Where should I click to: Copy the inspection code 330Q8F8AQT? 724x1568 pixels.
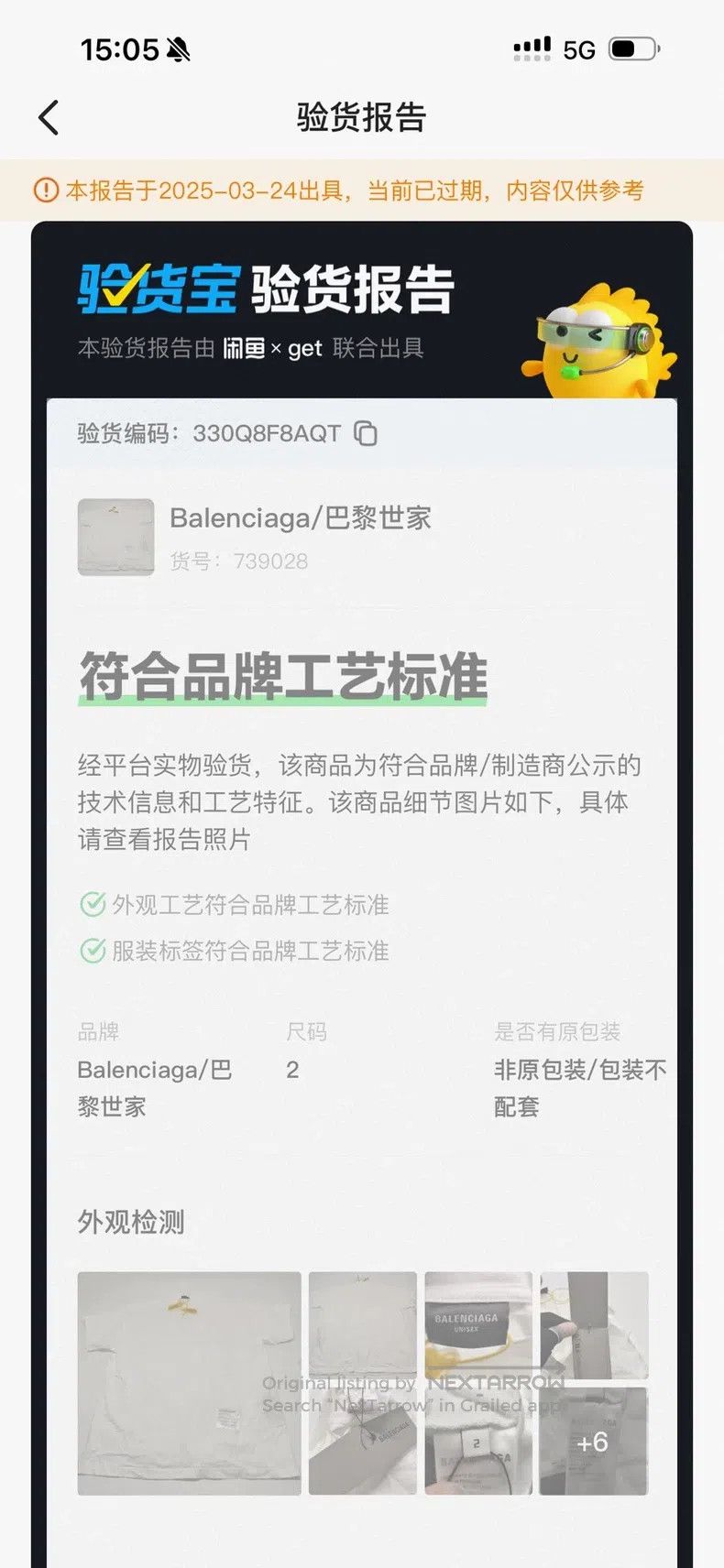(x=366, y=433)
